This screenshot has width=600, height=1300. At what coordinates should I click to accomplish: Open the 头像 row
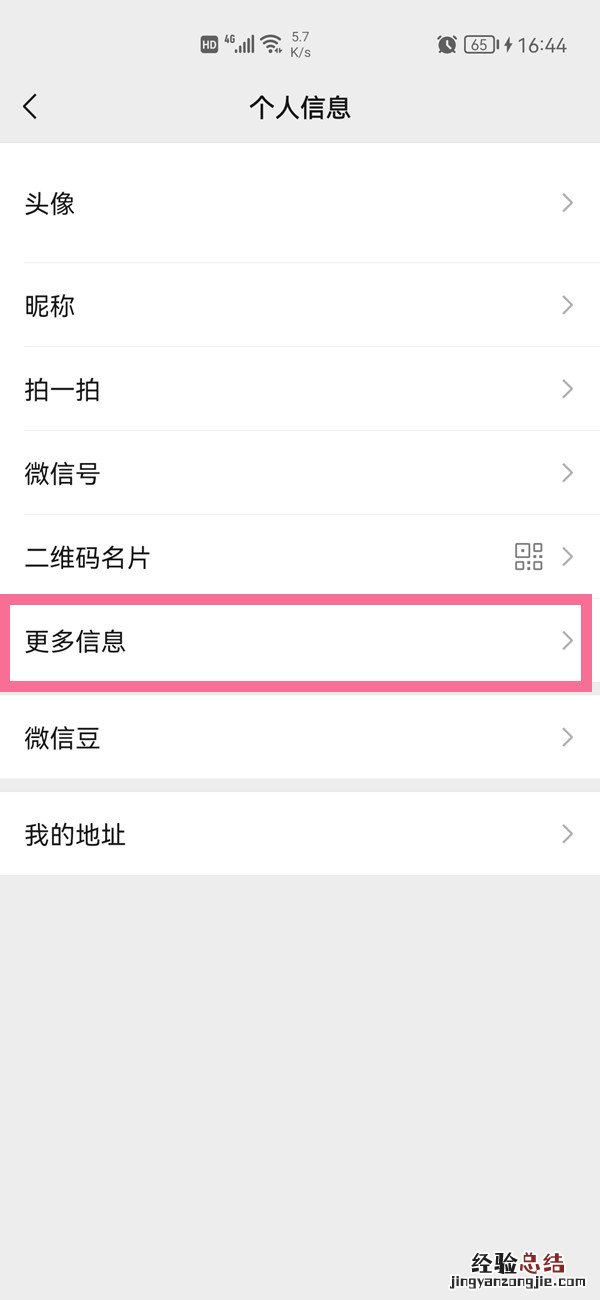[x=300, y=204]
